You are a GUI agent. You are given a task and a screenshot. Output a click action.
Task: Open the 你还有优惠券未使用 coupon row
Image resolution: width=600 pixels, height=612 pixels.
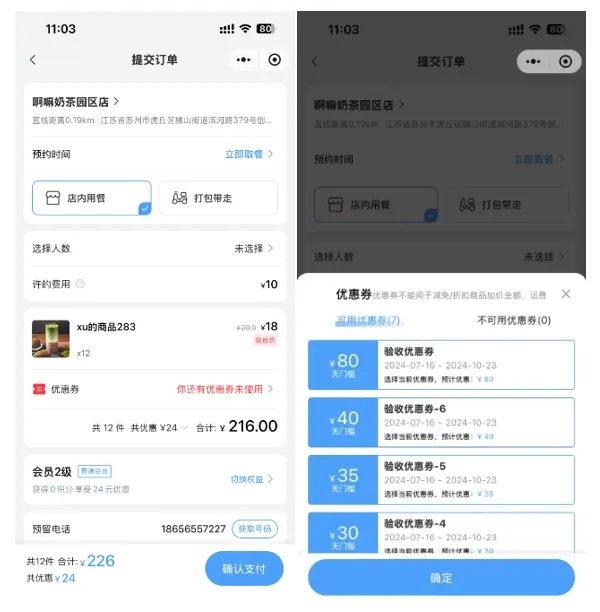click(224, 389)
